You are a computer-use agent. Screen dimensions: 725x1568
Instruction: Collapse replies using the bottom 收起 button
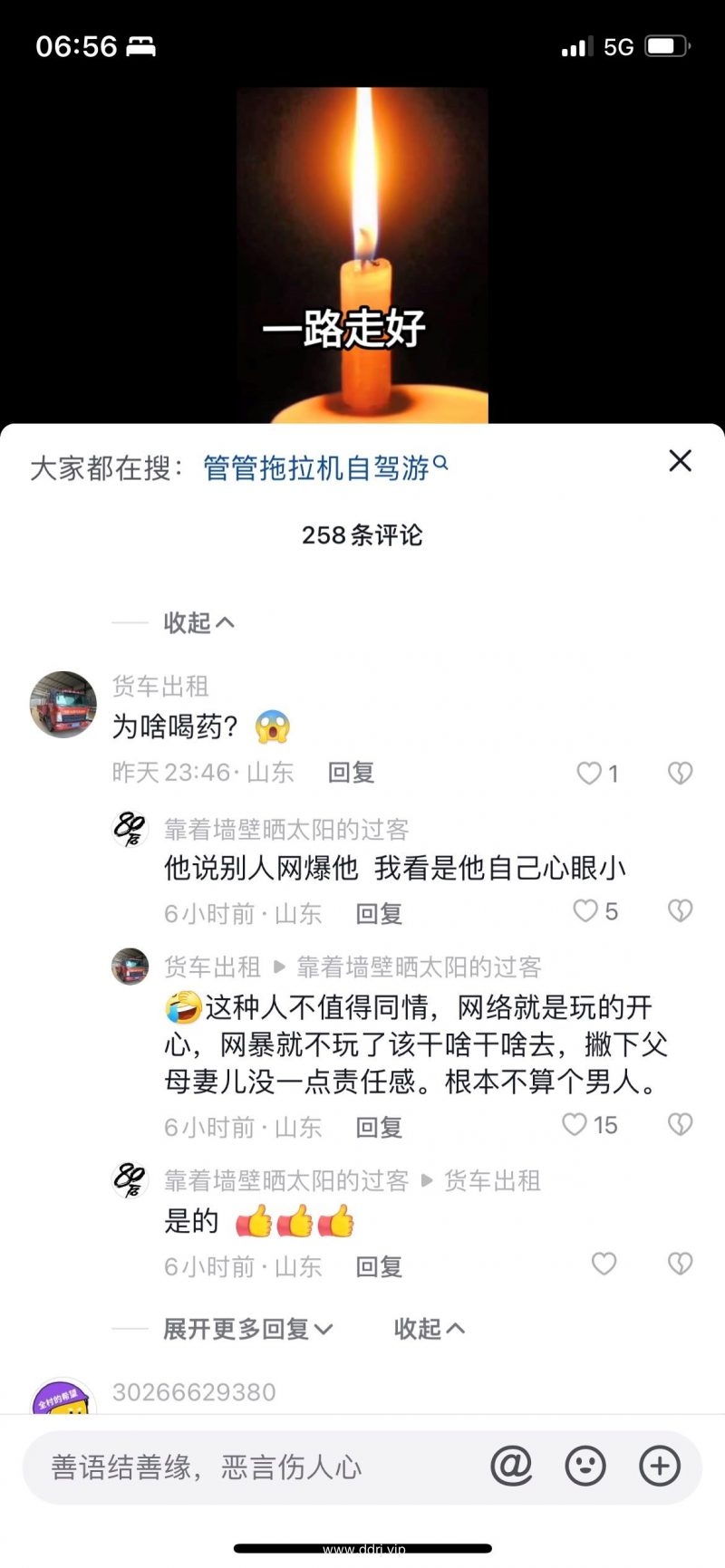click(430, 1329)
